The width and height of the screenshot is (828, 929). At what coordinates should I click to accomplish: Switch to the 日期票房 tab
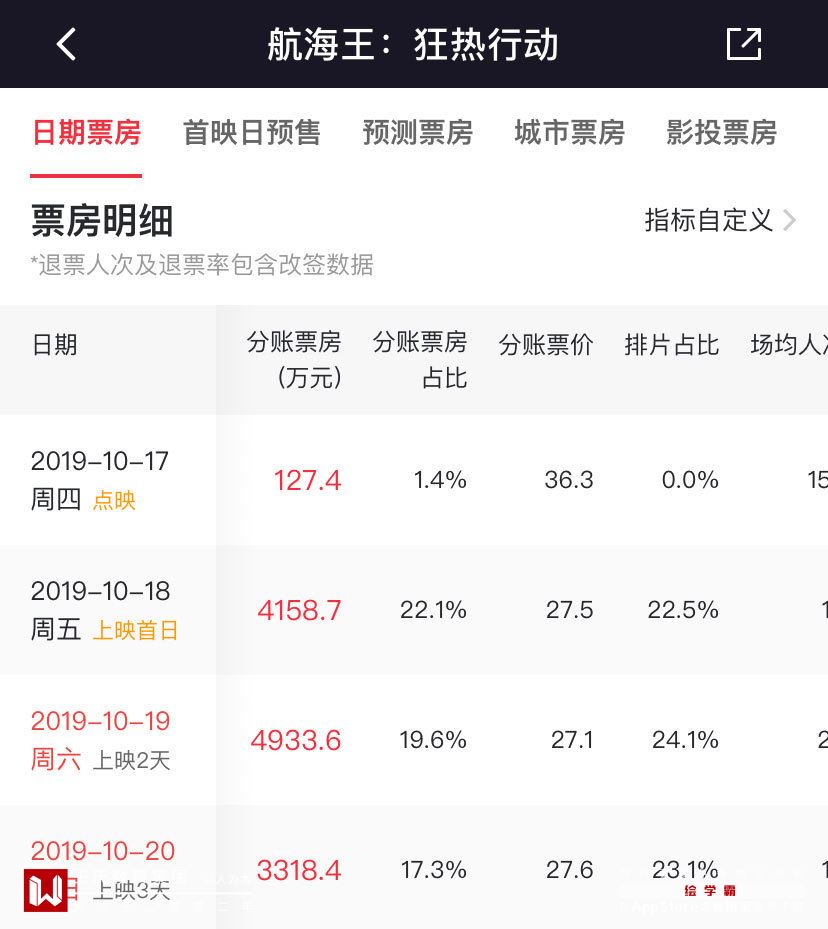[x=86, y=133]
